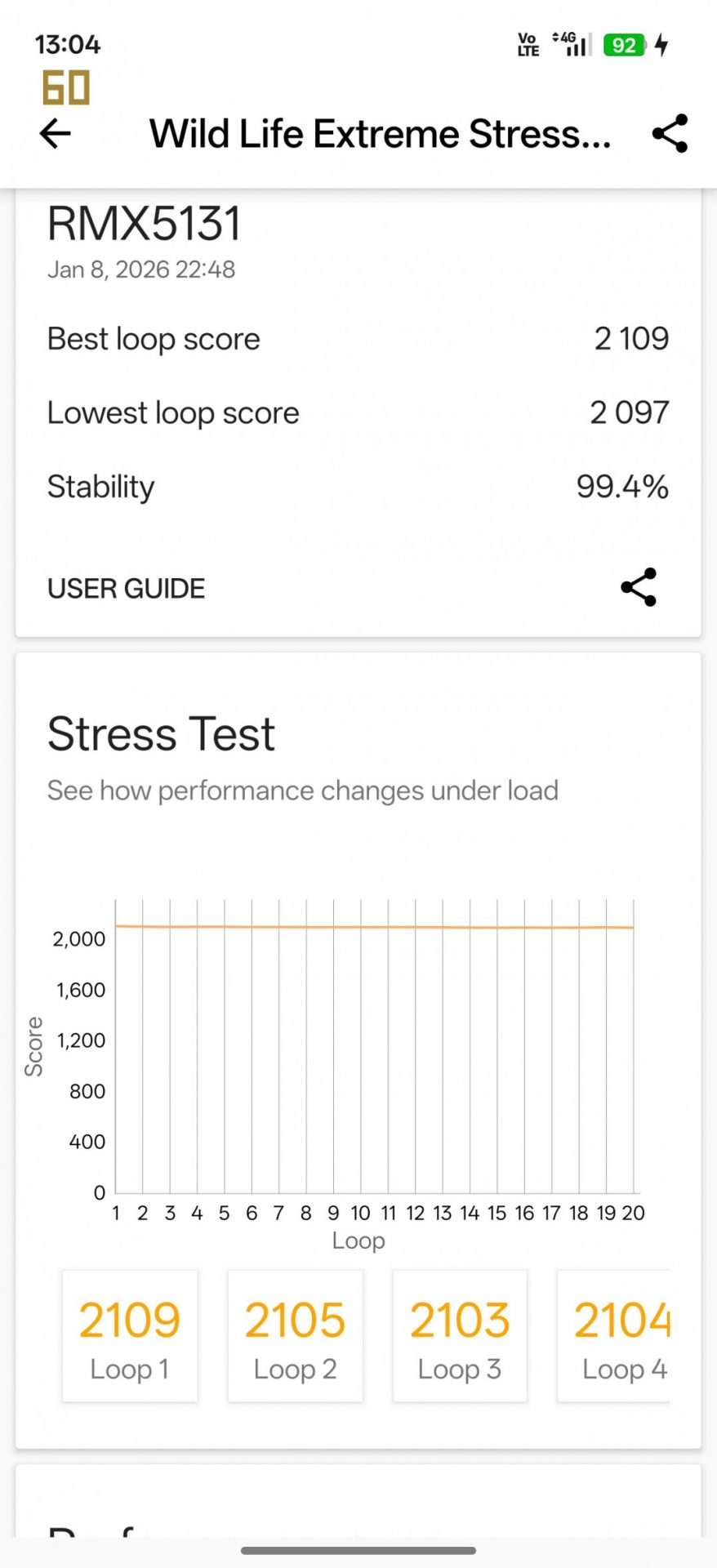Select the Loop 3 score card
Screen dimensions: 717x1568
coord(460,1336)
